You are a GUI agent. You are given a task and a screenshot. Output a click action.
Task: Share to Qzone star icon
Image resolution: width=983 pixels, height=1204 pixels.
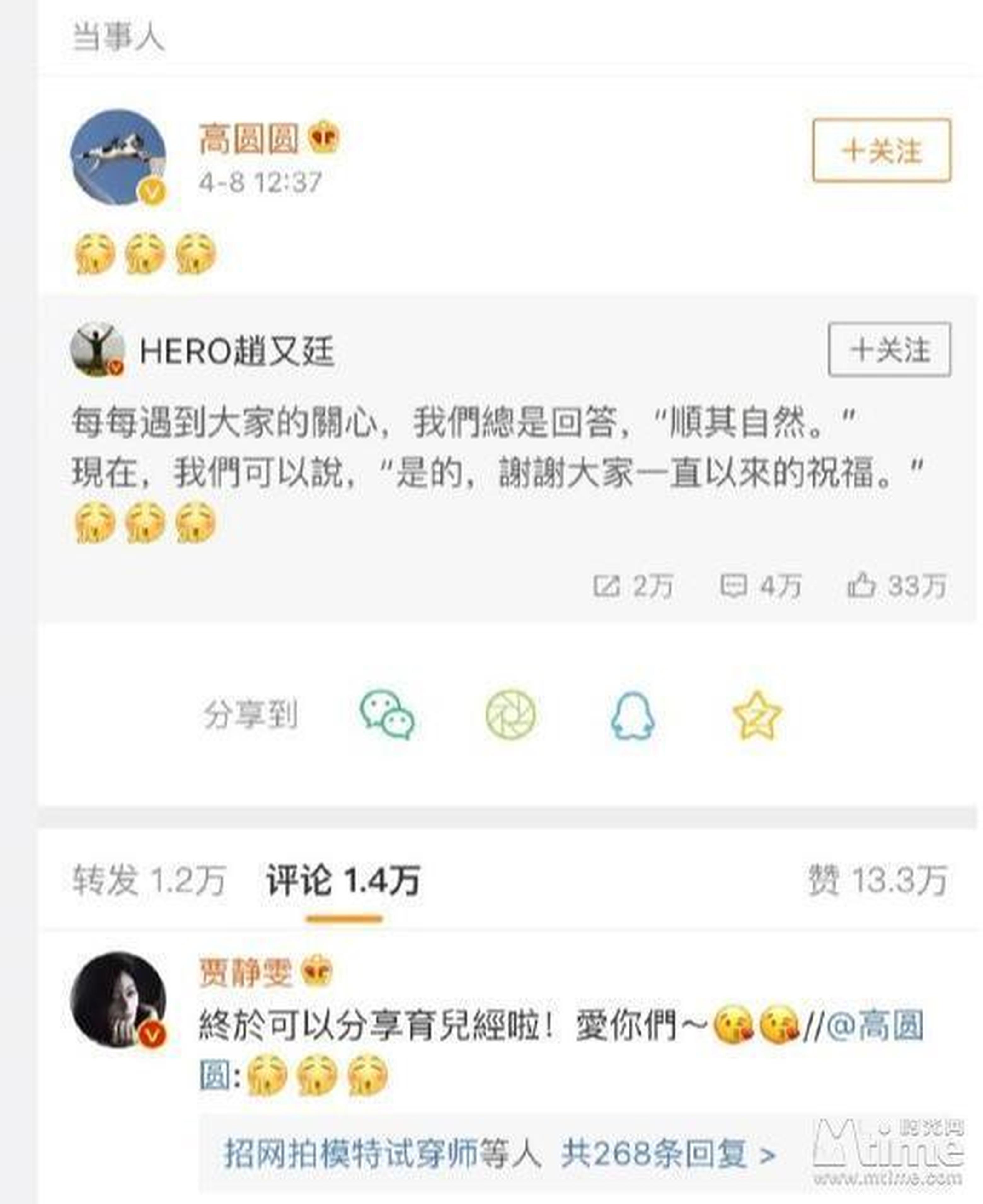[757, 714]
